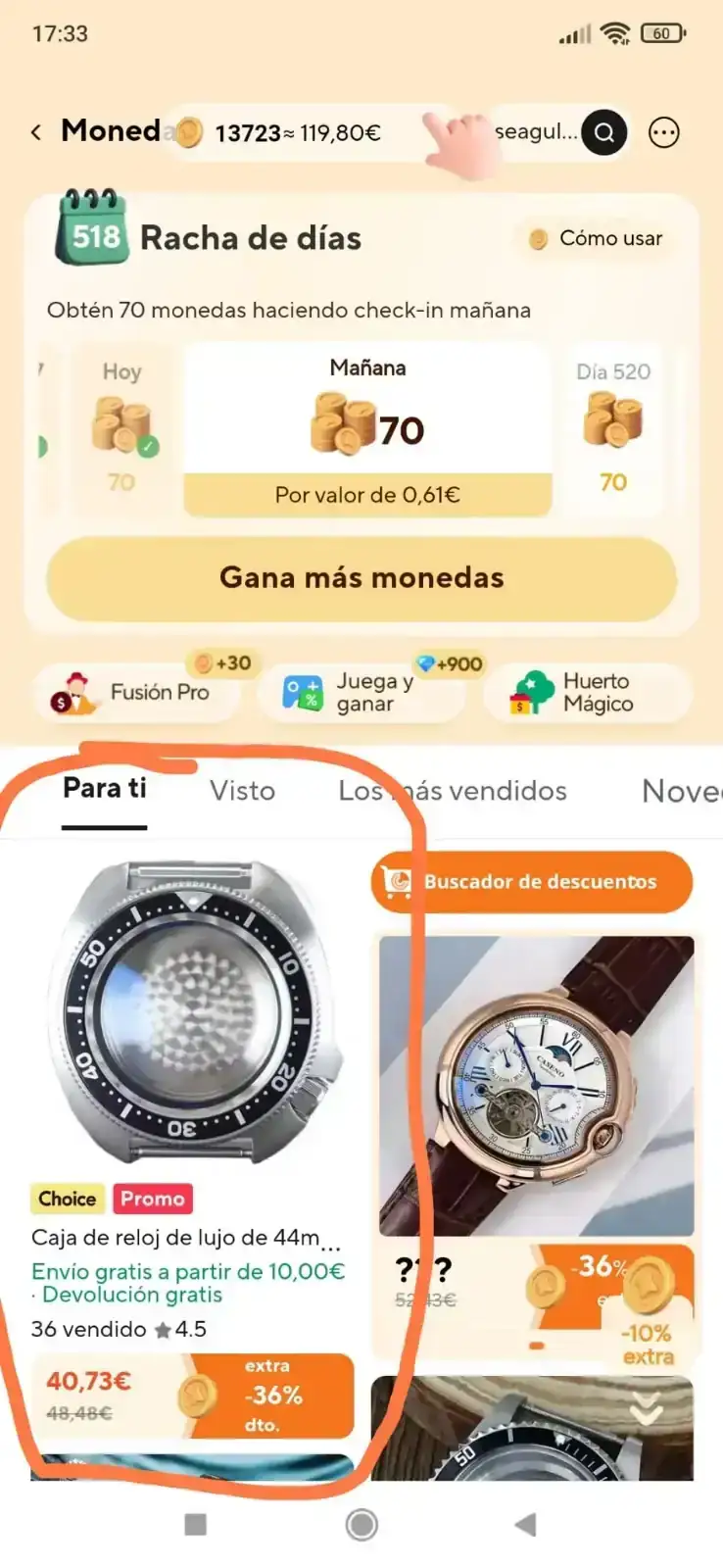Switch to the Visto tab
Viewport: 723px width, 1568px height.
click(242, 791)
